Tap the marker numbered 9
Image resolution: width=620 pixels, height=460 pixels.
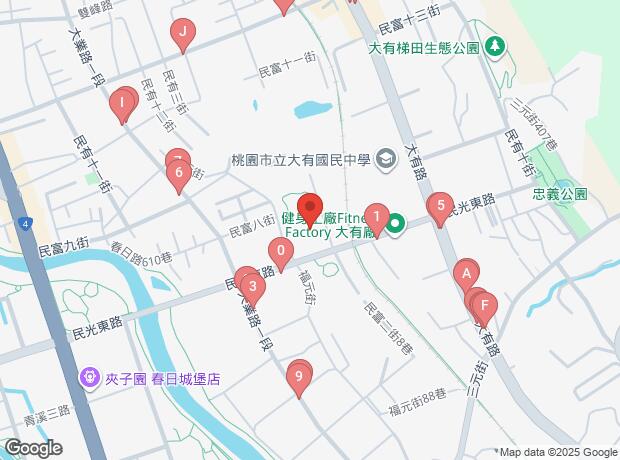coord(297,377)
